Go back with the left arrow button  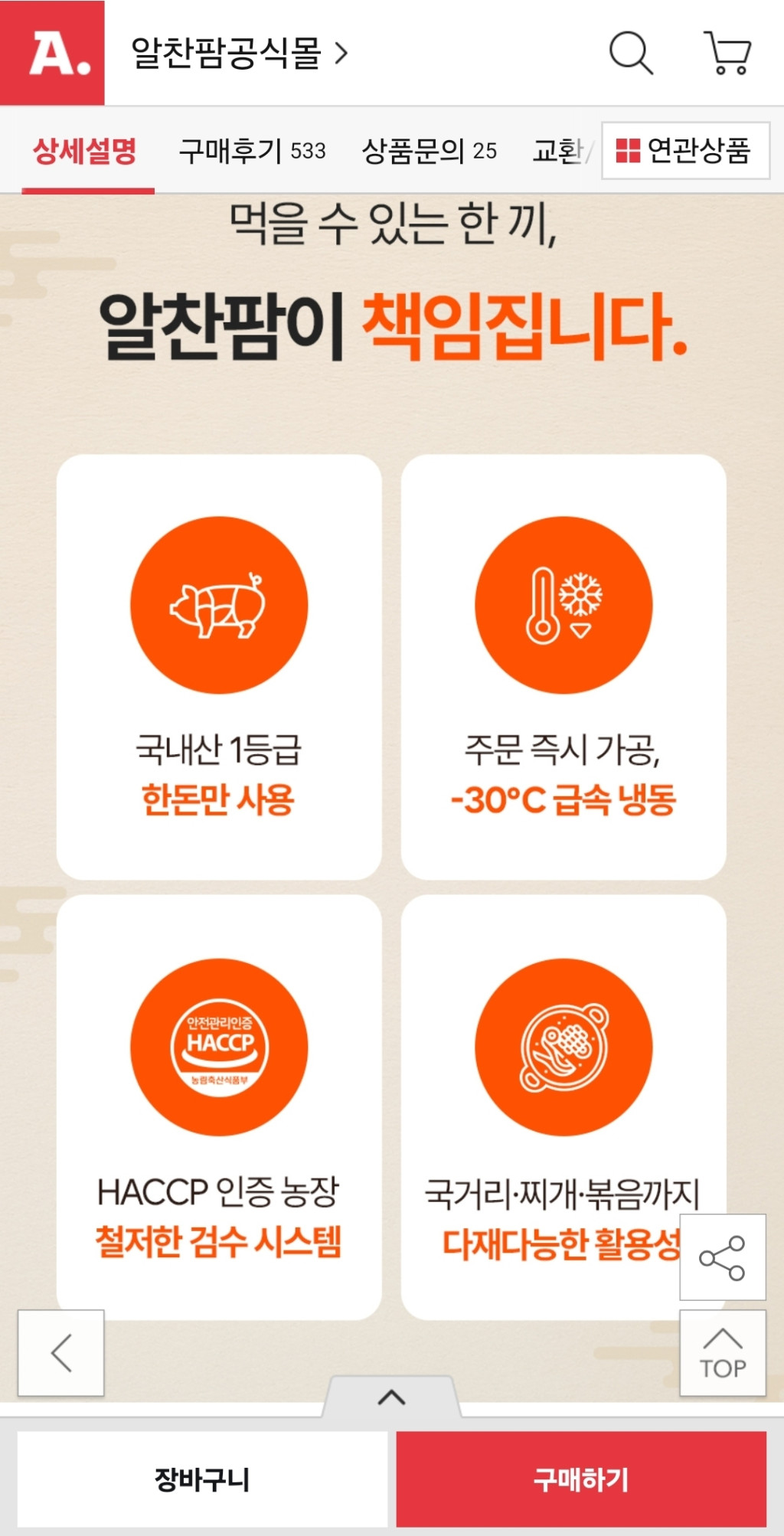(61, 1353)
